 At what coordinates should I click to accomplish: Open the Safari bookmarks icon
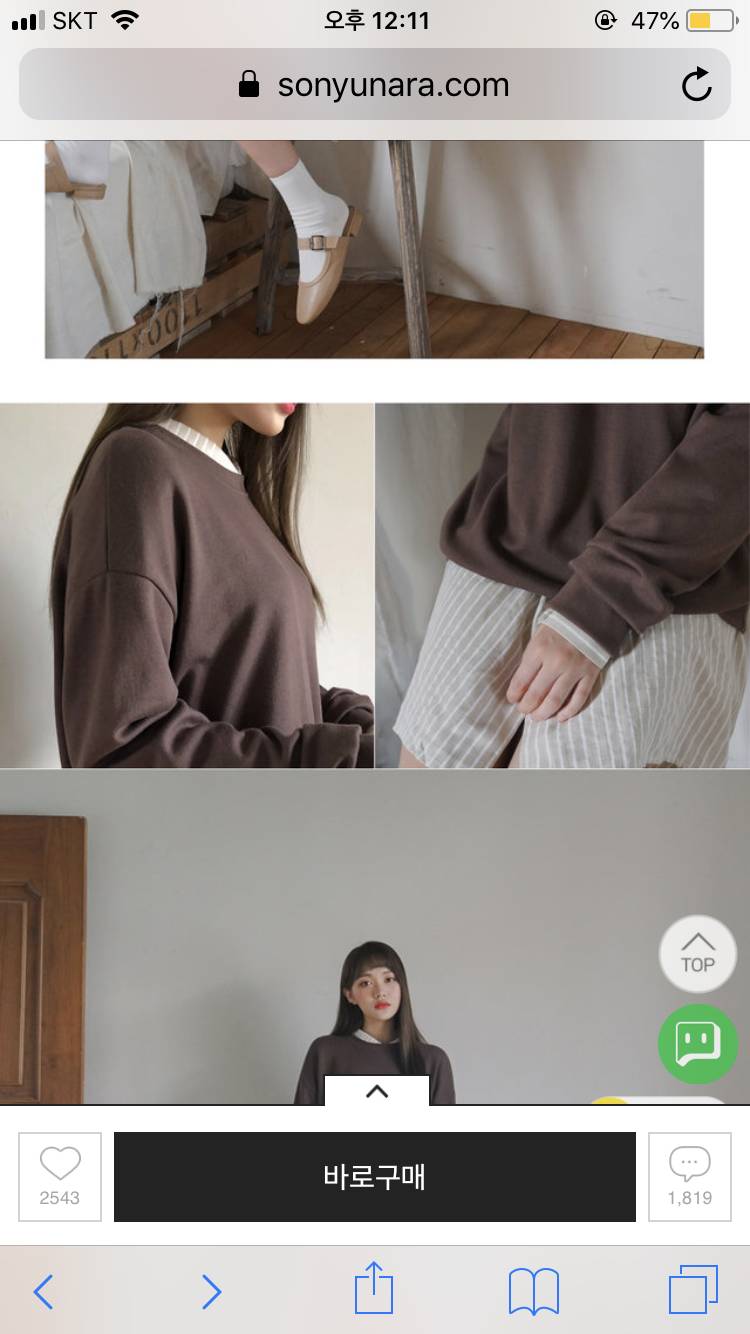531,1291
